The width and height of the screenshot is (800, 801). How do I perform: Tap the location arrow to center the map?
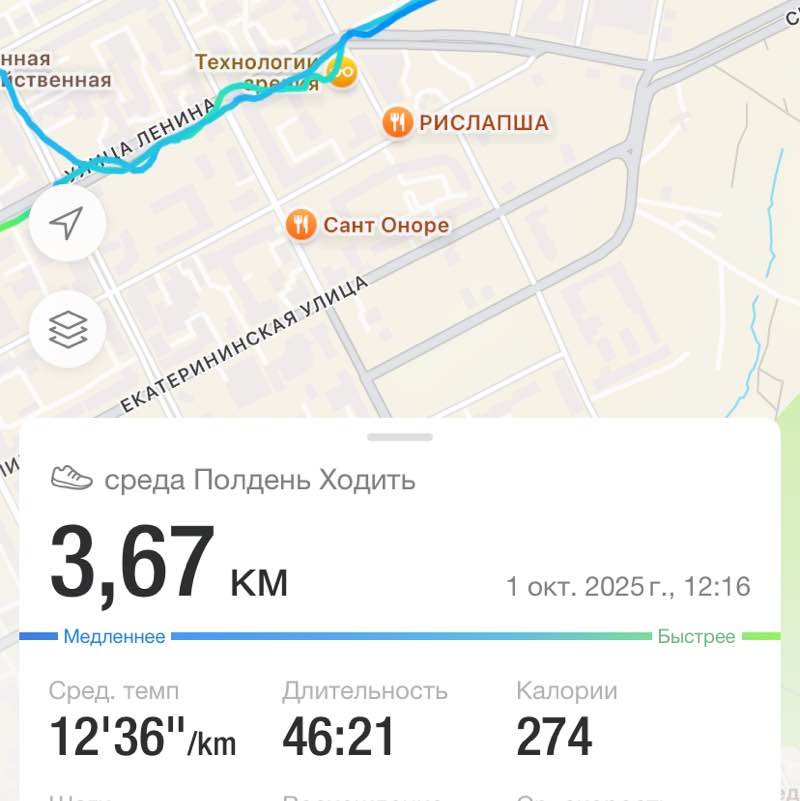[67, 223]
